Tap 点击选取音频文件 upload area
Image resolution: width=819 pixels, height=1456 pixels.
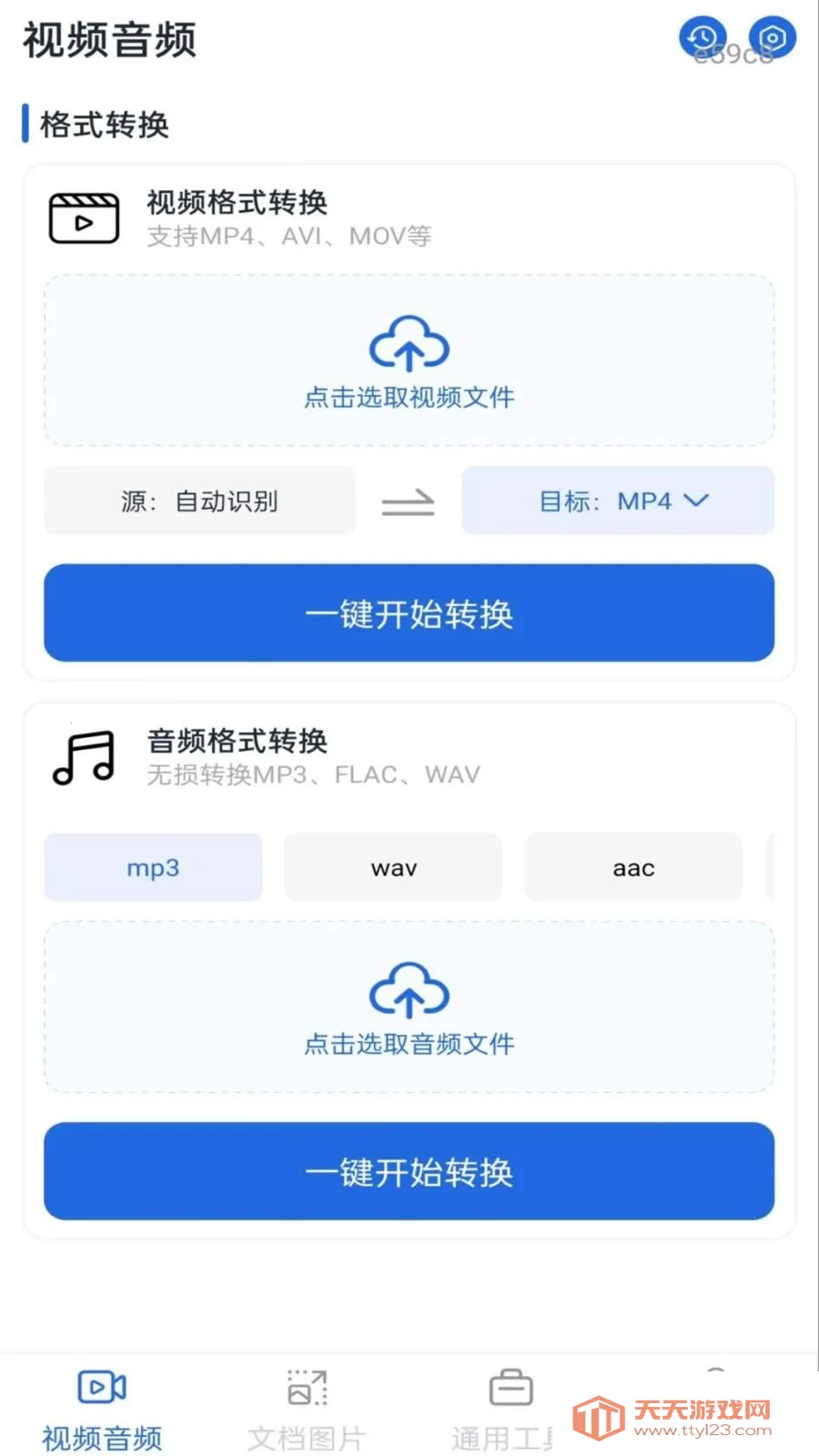coord(409,1006)
